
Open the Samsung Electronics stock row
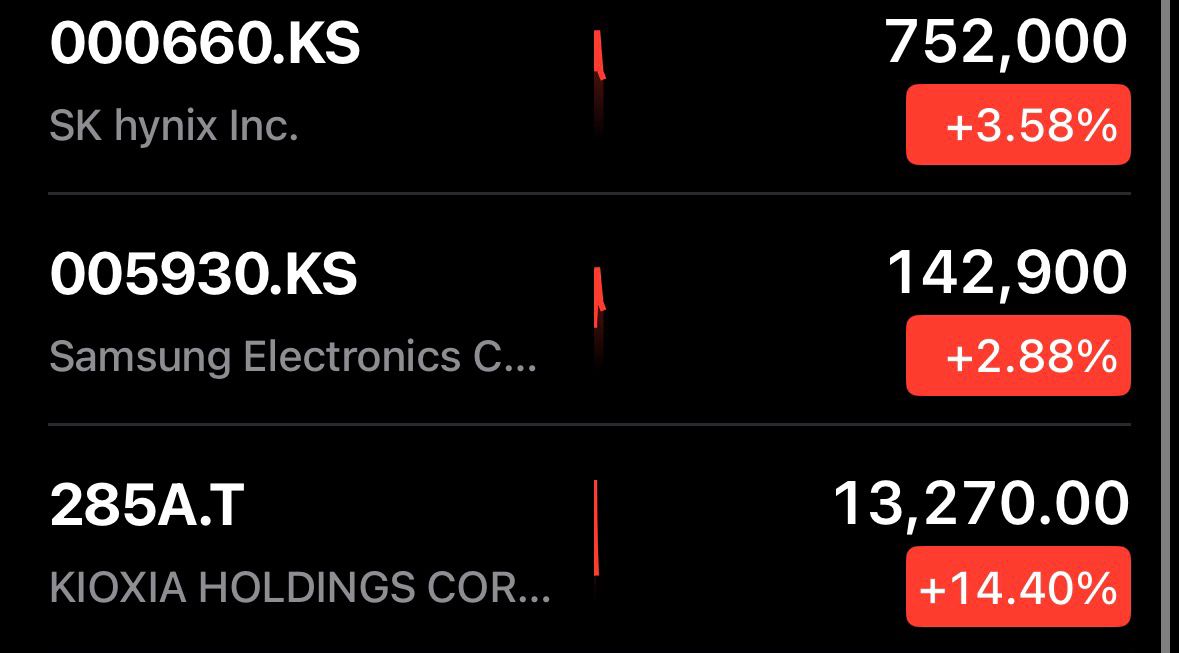coord(300,314)
